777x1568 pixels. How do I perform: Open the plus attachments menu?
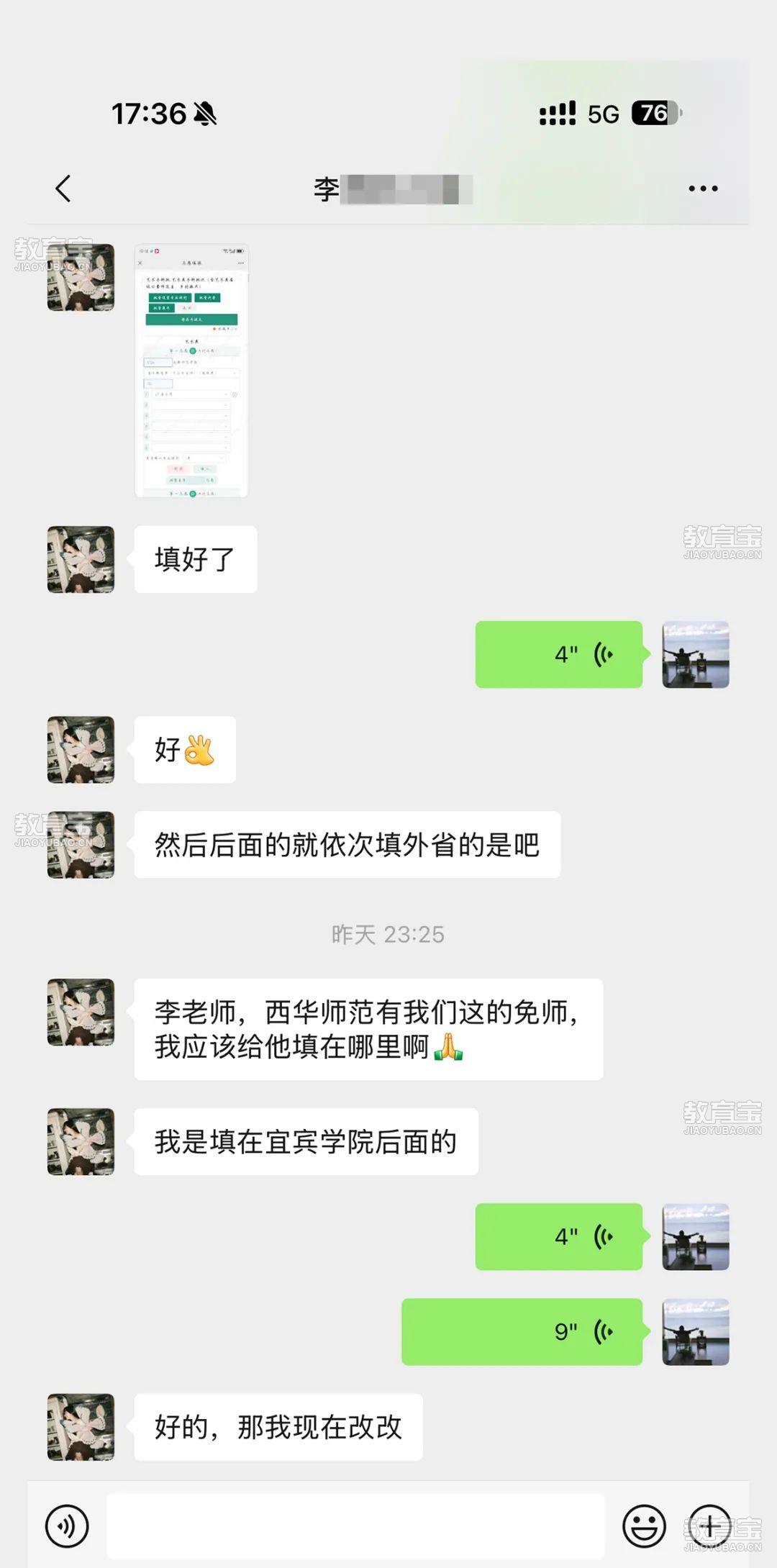(709, 1526)
